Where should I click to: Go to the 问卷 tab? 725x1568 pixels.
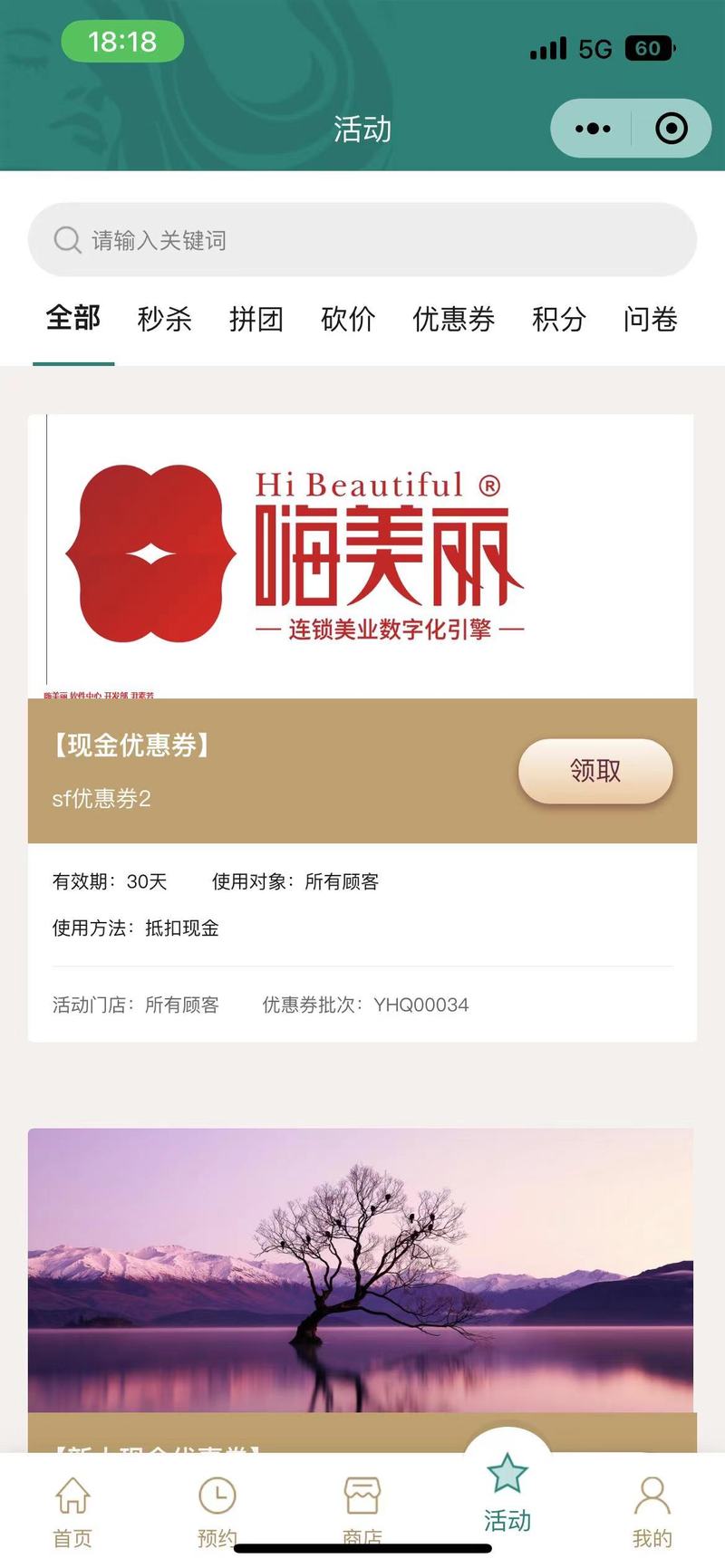(x=650, y=319)
